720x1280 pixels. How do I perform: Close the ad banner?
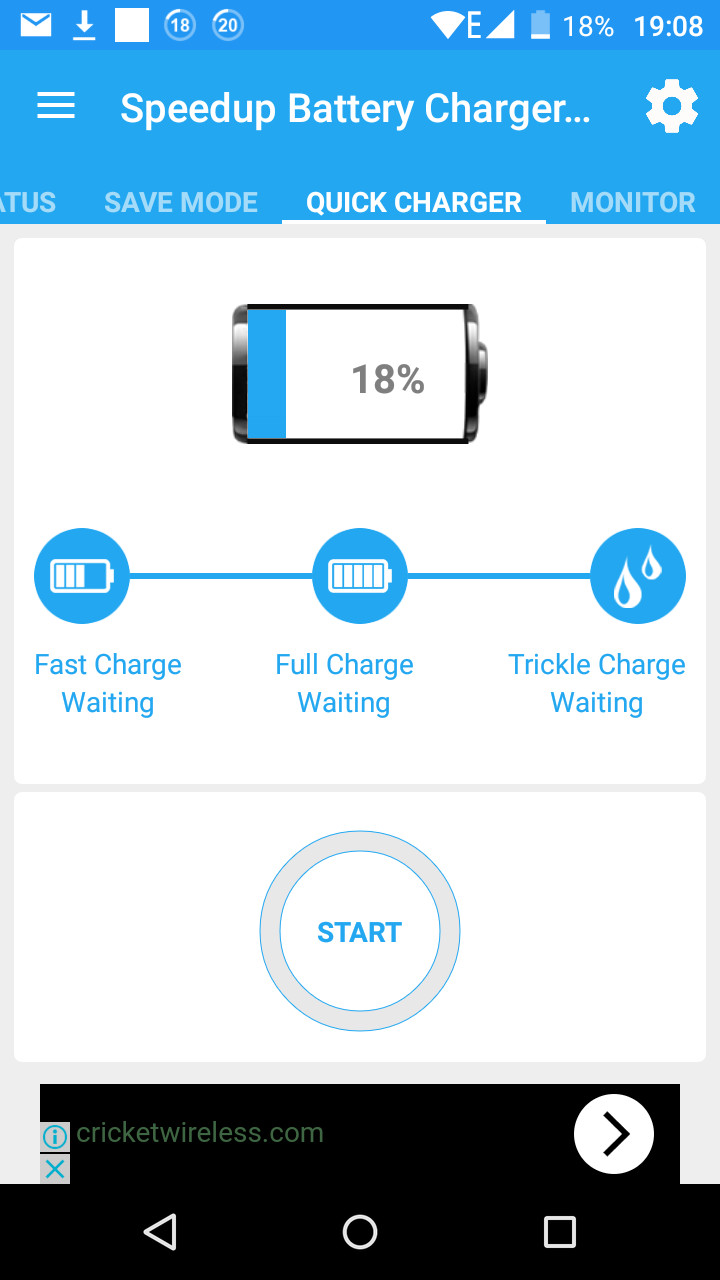point(55,1168)
